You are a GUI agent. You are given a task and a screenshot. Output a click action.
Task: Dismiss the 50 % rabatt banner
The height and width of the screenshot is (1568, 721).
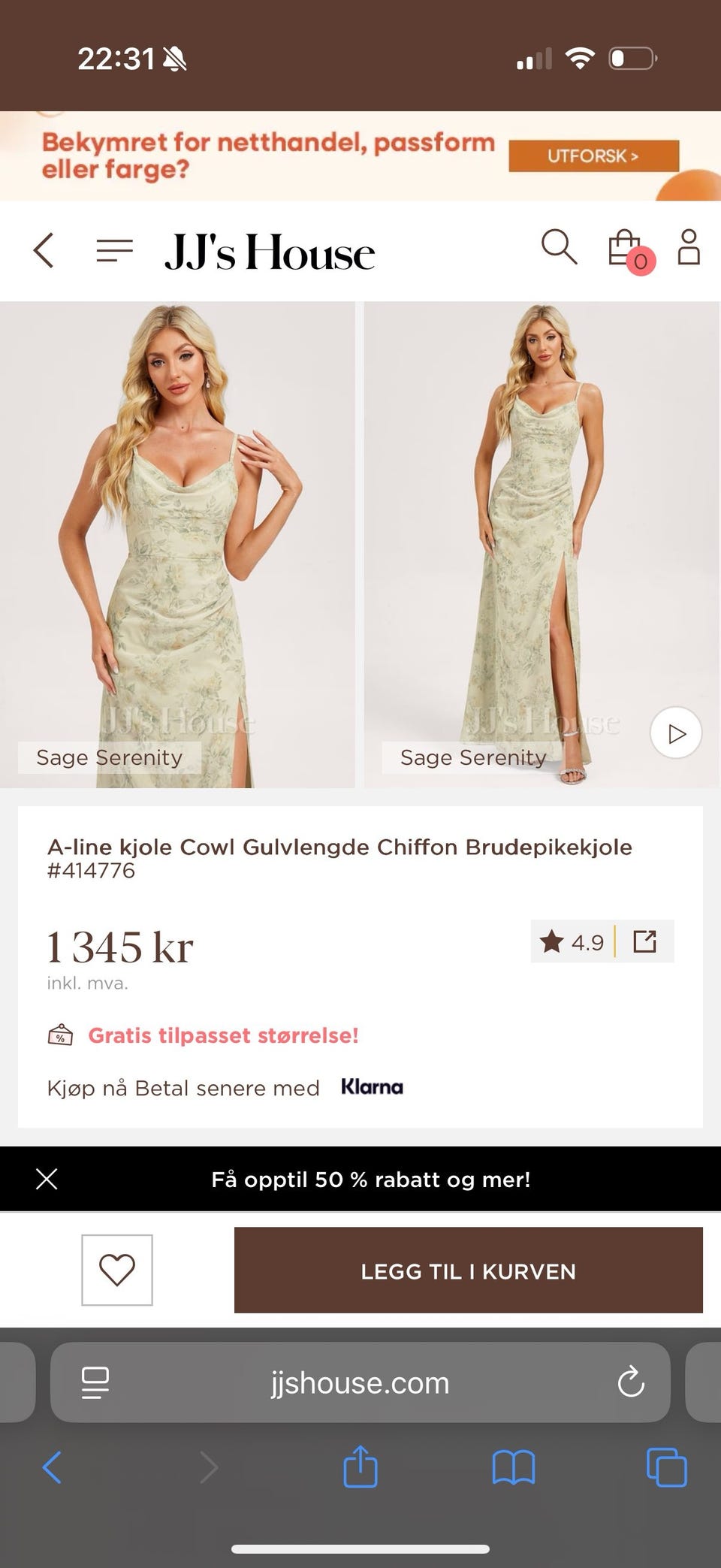(47, 1179)
